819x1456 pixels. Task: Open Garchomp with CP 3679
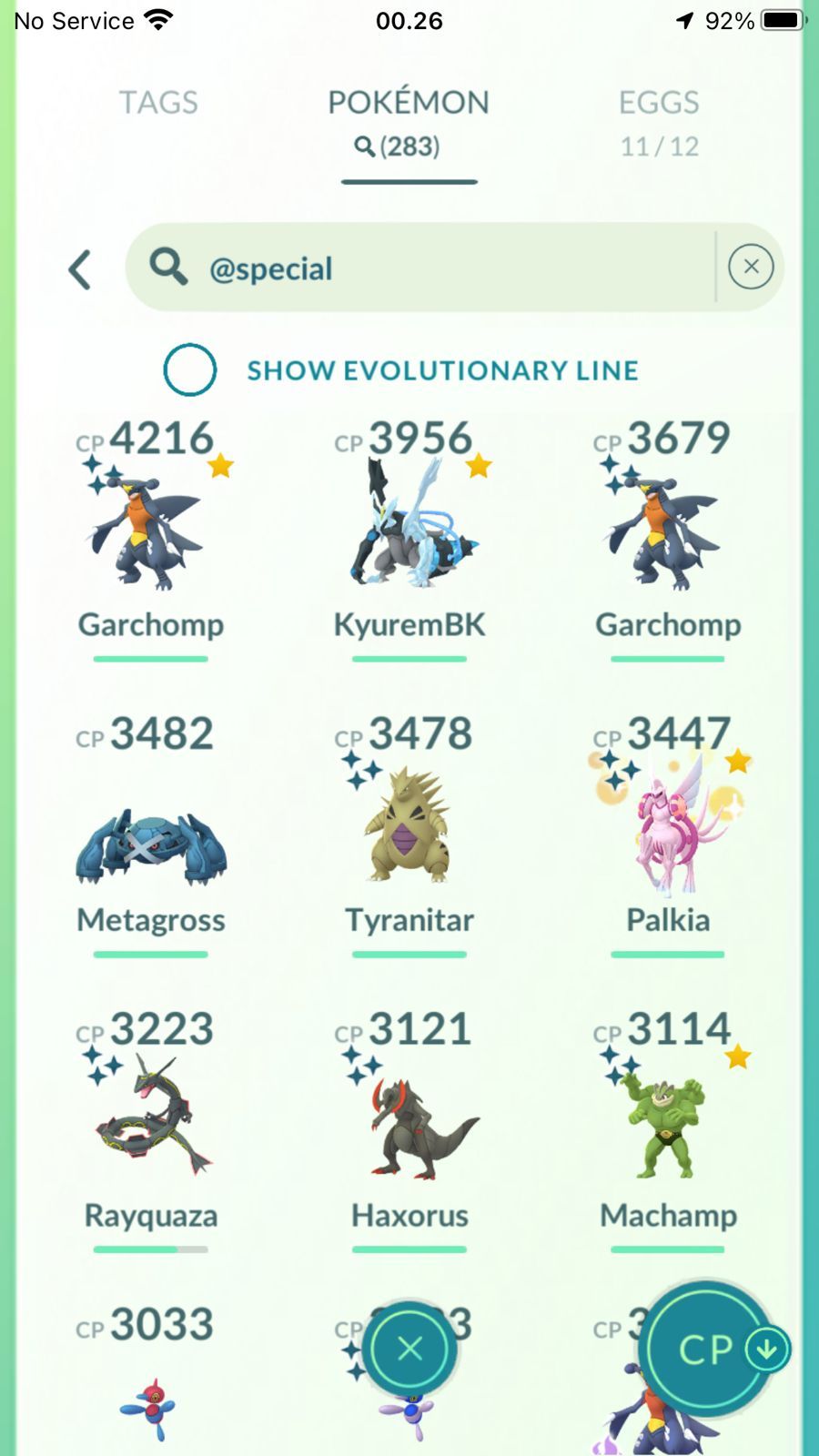coord(668,537)
